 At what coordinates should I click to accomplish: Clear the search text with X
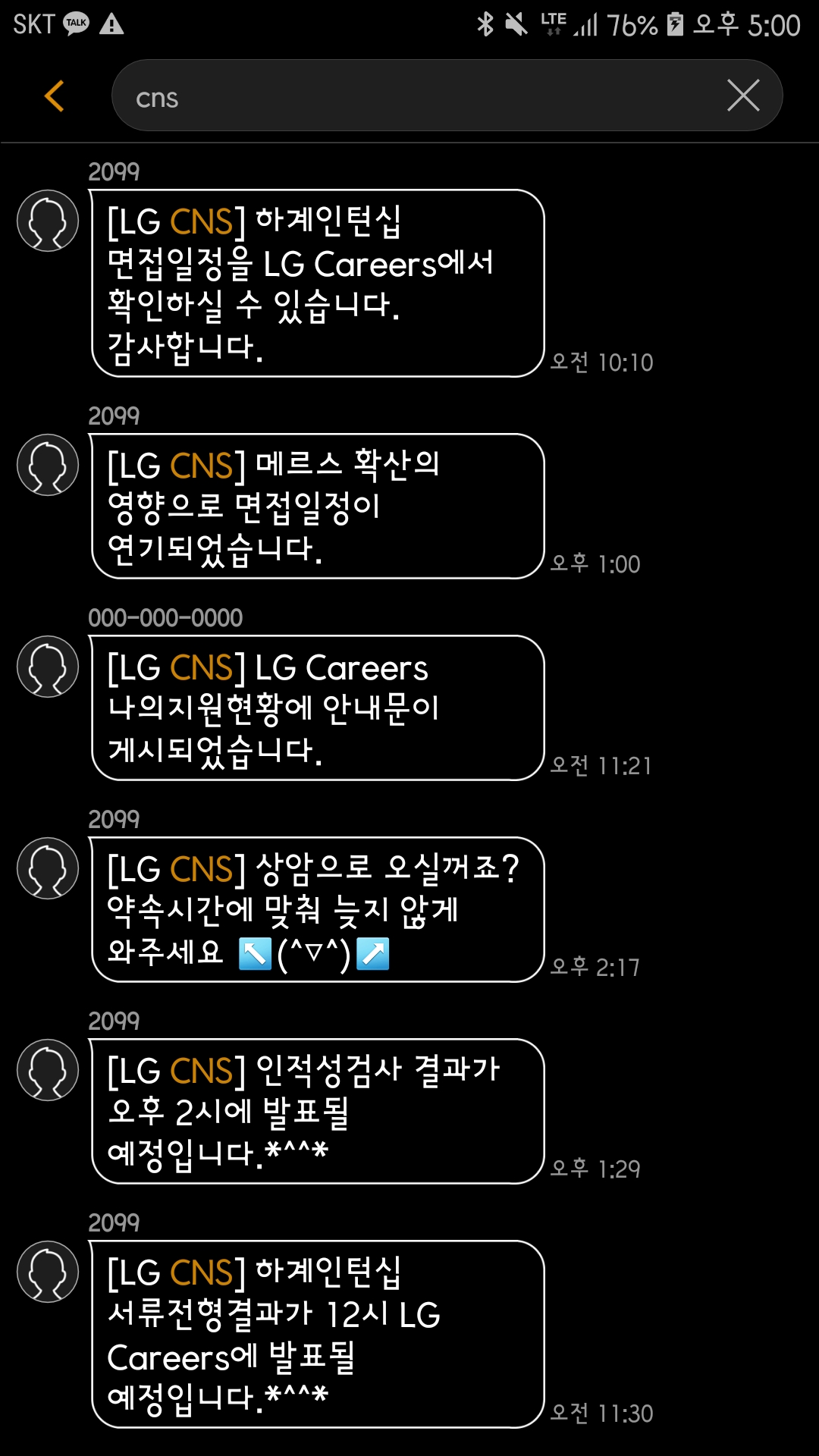[x=743, y=96]
